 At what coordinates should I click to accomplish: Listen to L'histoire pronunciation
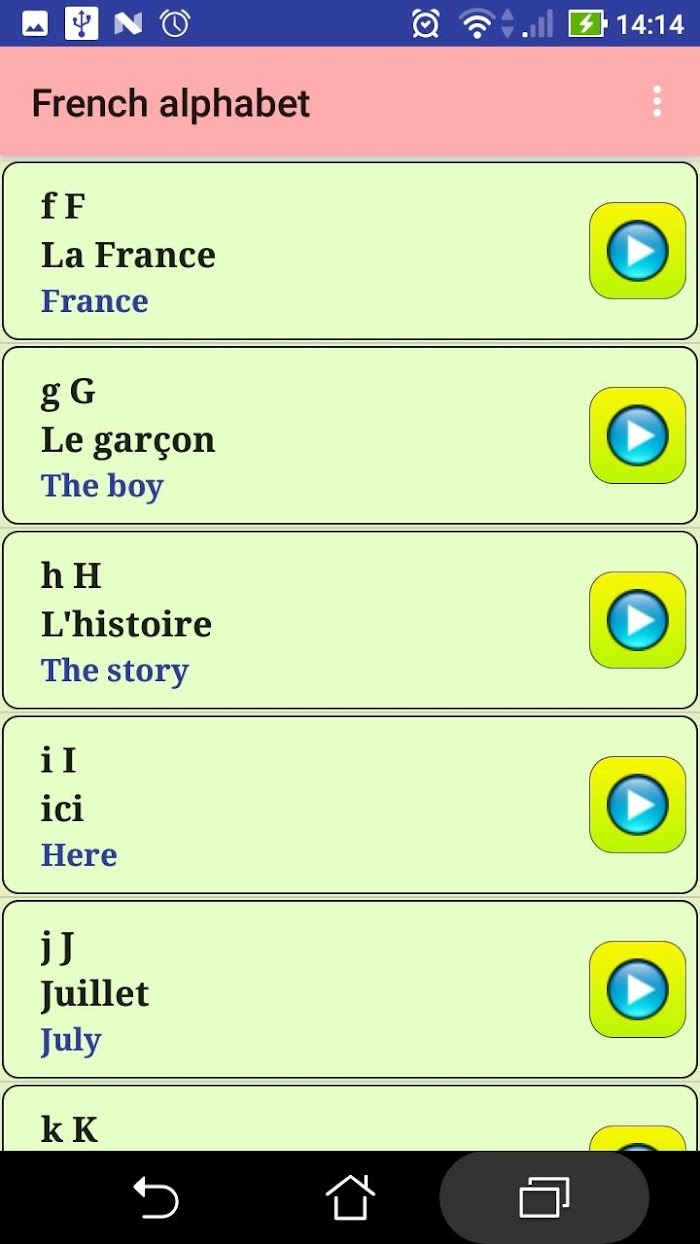coord(637,620)
